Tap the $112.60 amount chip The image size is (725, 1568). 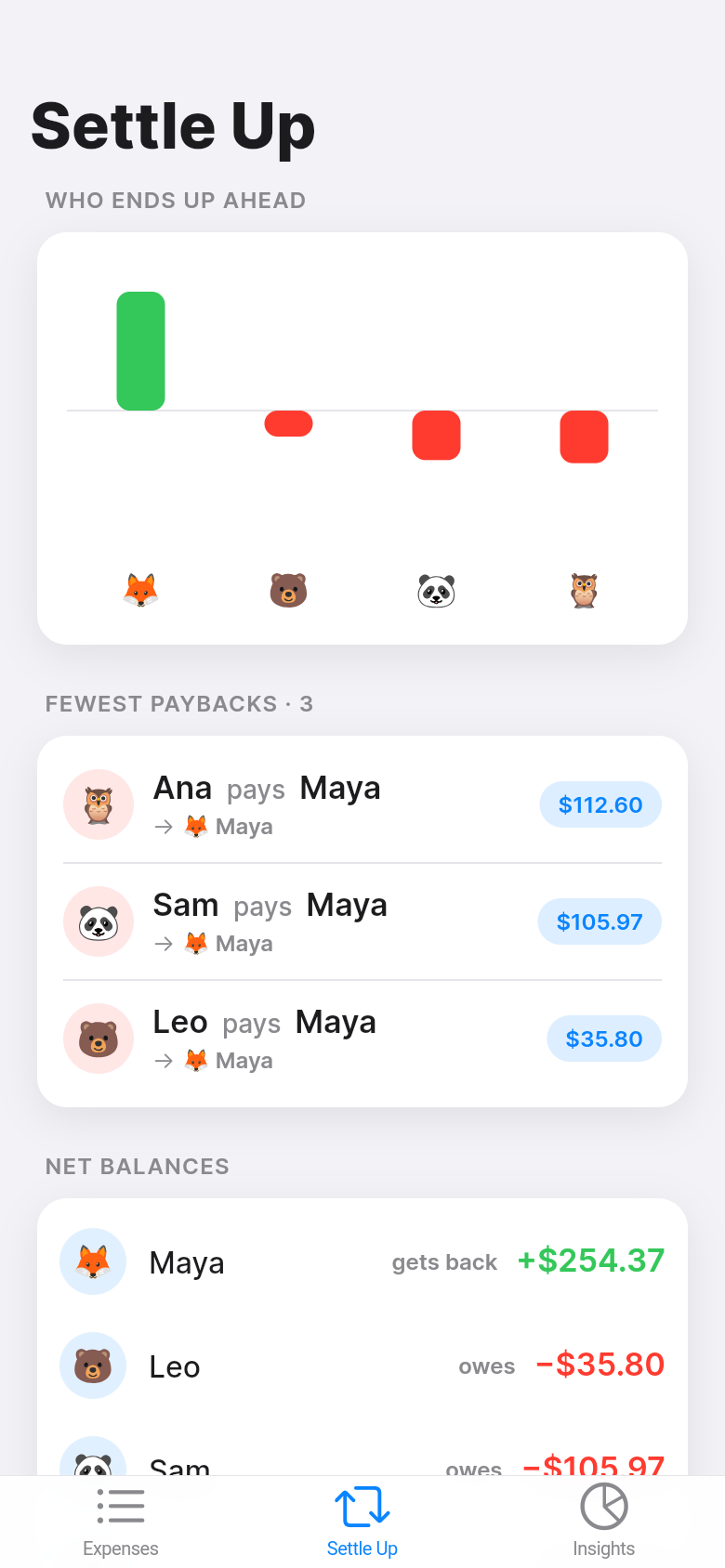tap(600, 804)
